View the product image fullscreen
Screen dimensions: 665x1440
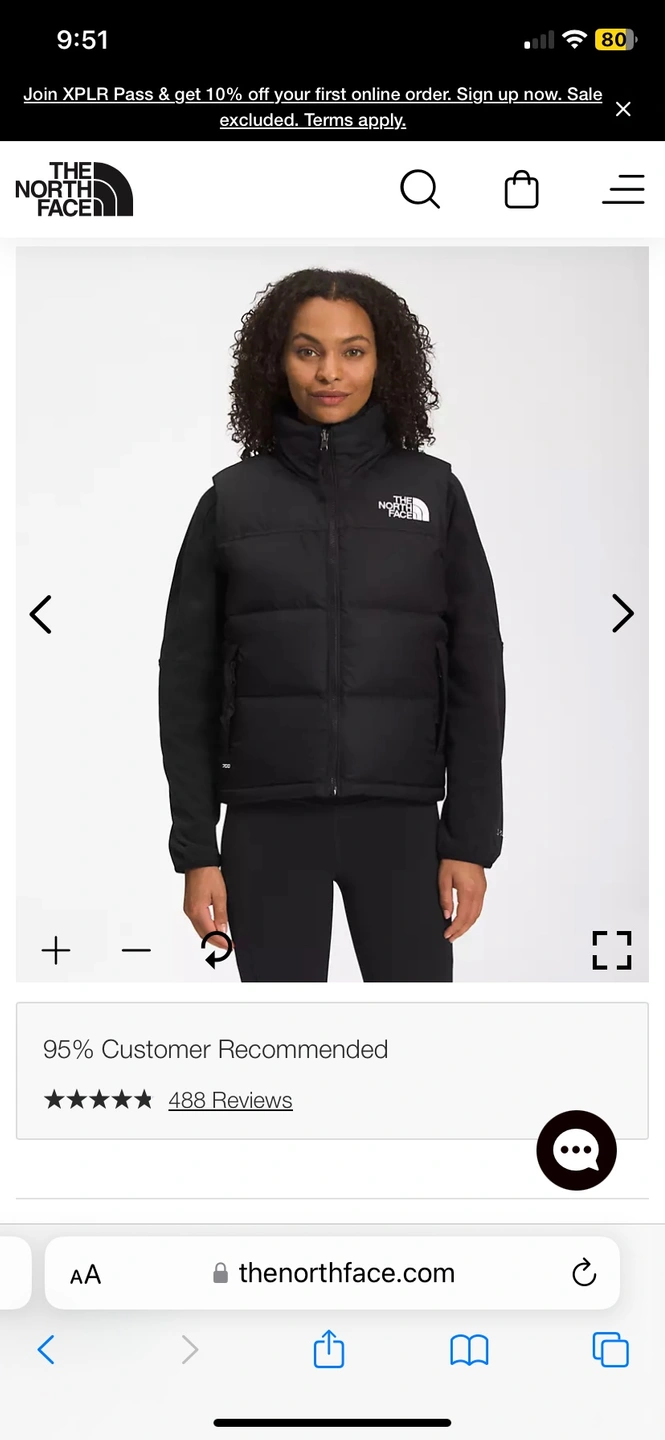pos(611,950)
